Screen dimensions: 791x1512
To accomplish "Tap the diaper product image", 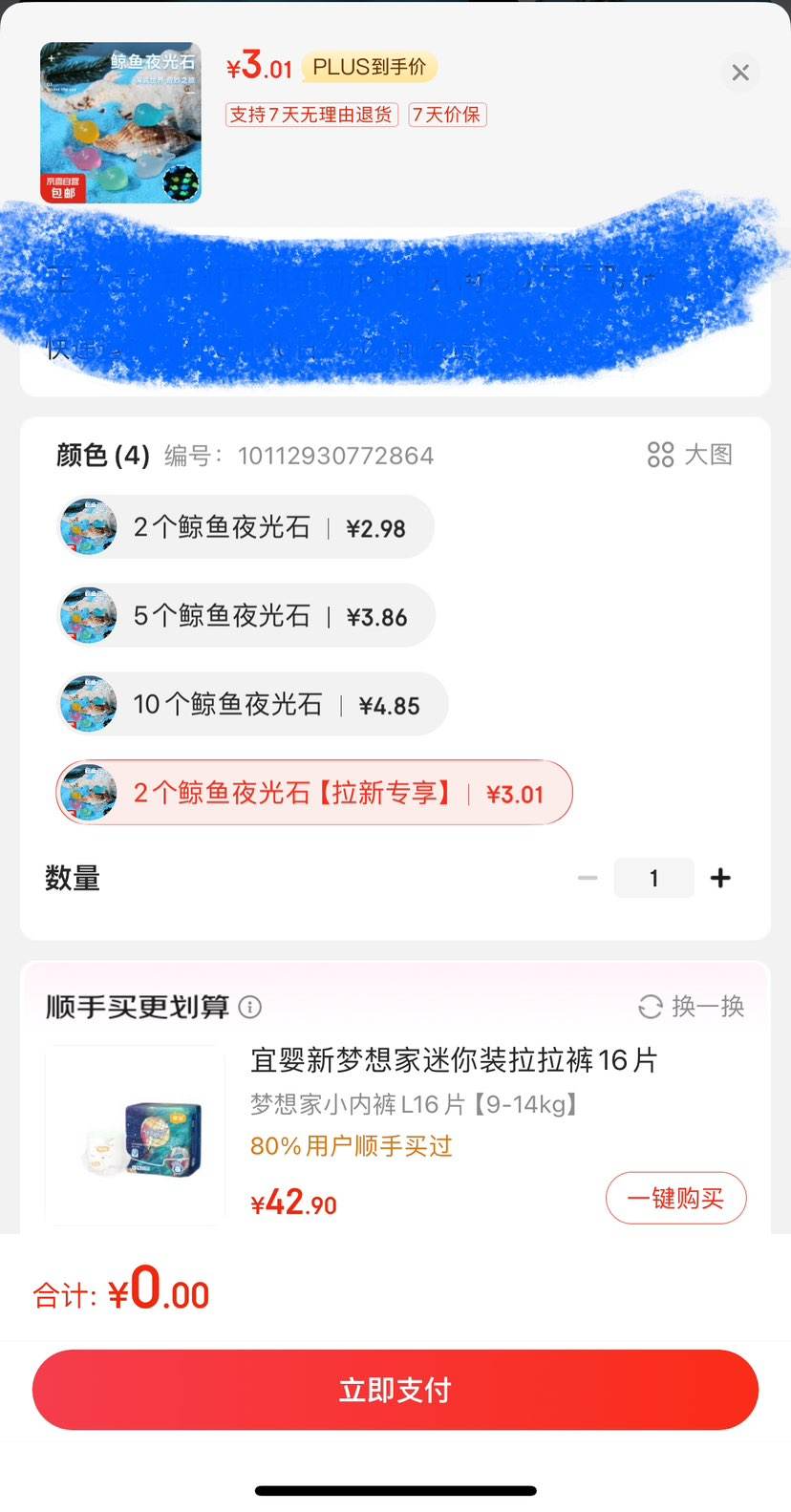I will [134, 1137].
